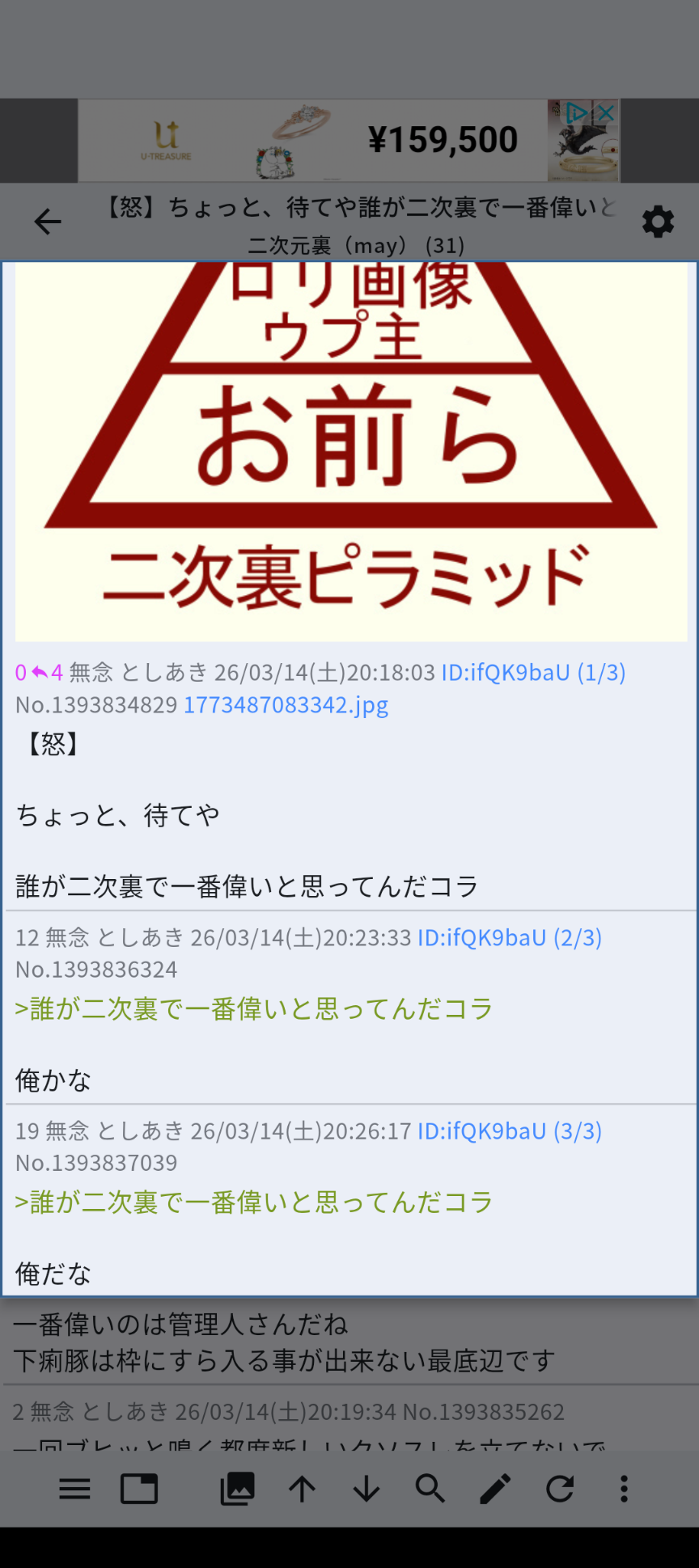View the 4 replies indicator on first post
The image size is (699, 1568).
click(x=47, y=673)
